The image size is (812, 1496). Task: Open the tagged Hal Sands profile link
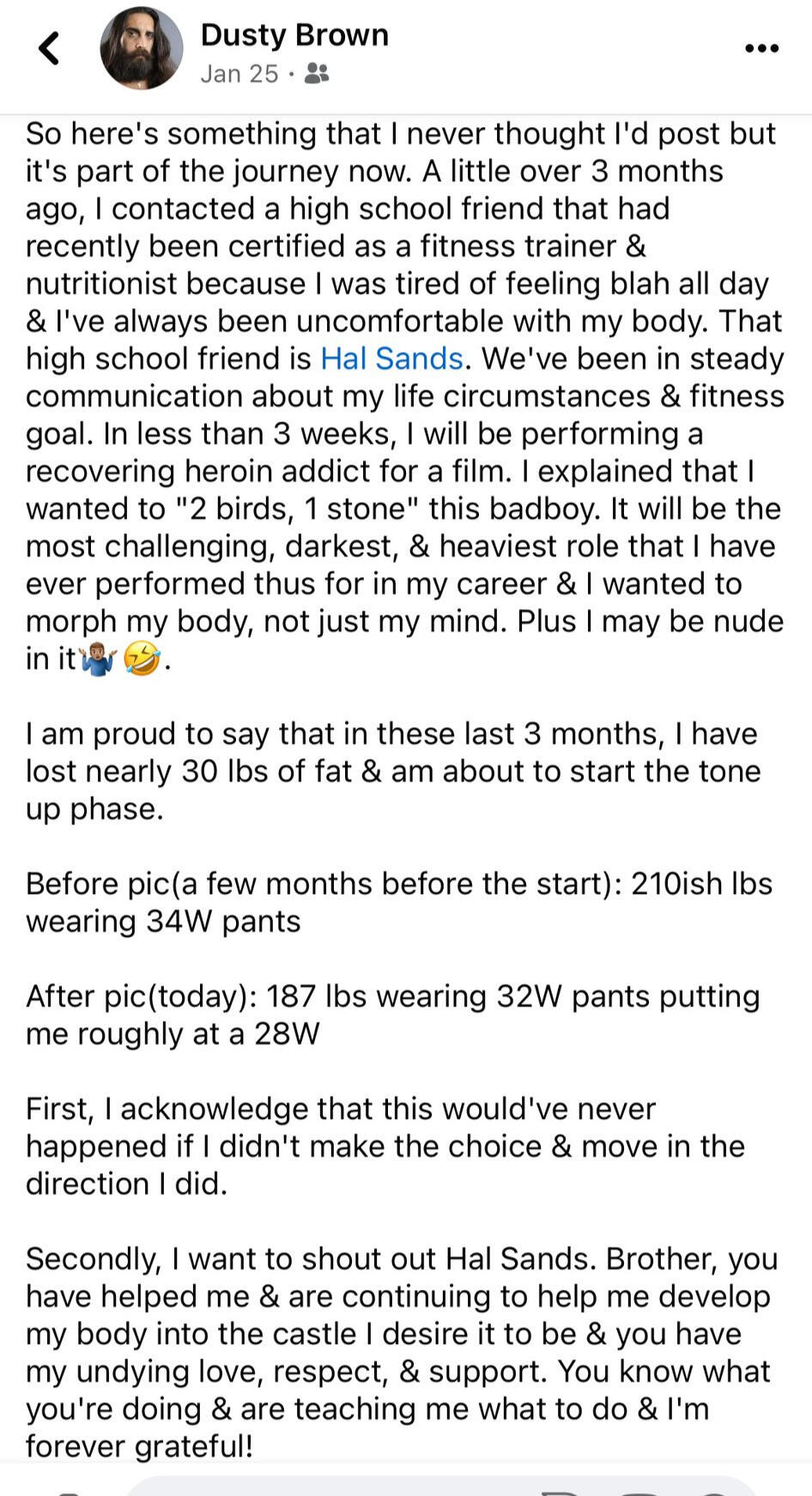pos(391,358)
